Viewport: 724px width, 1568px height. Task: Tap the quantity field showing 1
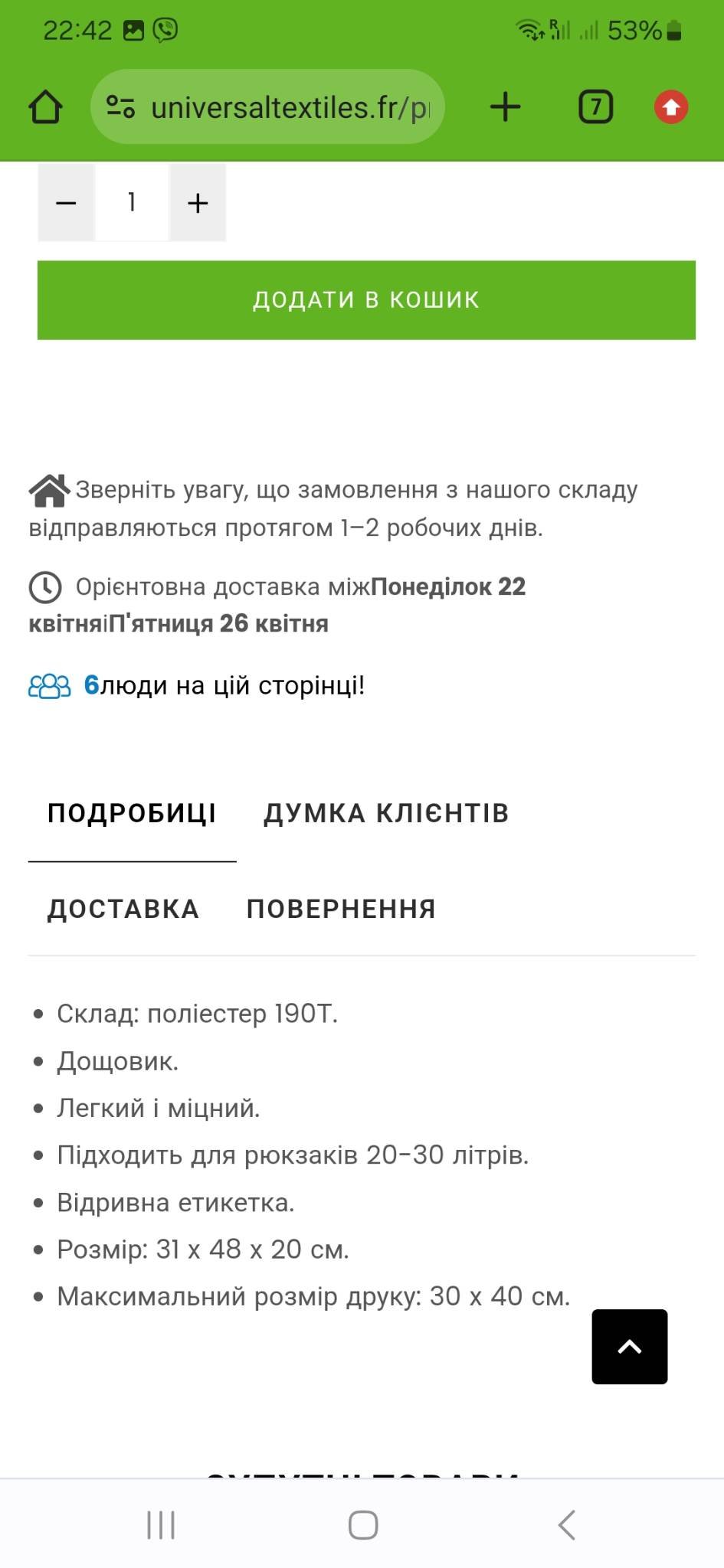pyautogui.click(x=132, y=202)
